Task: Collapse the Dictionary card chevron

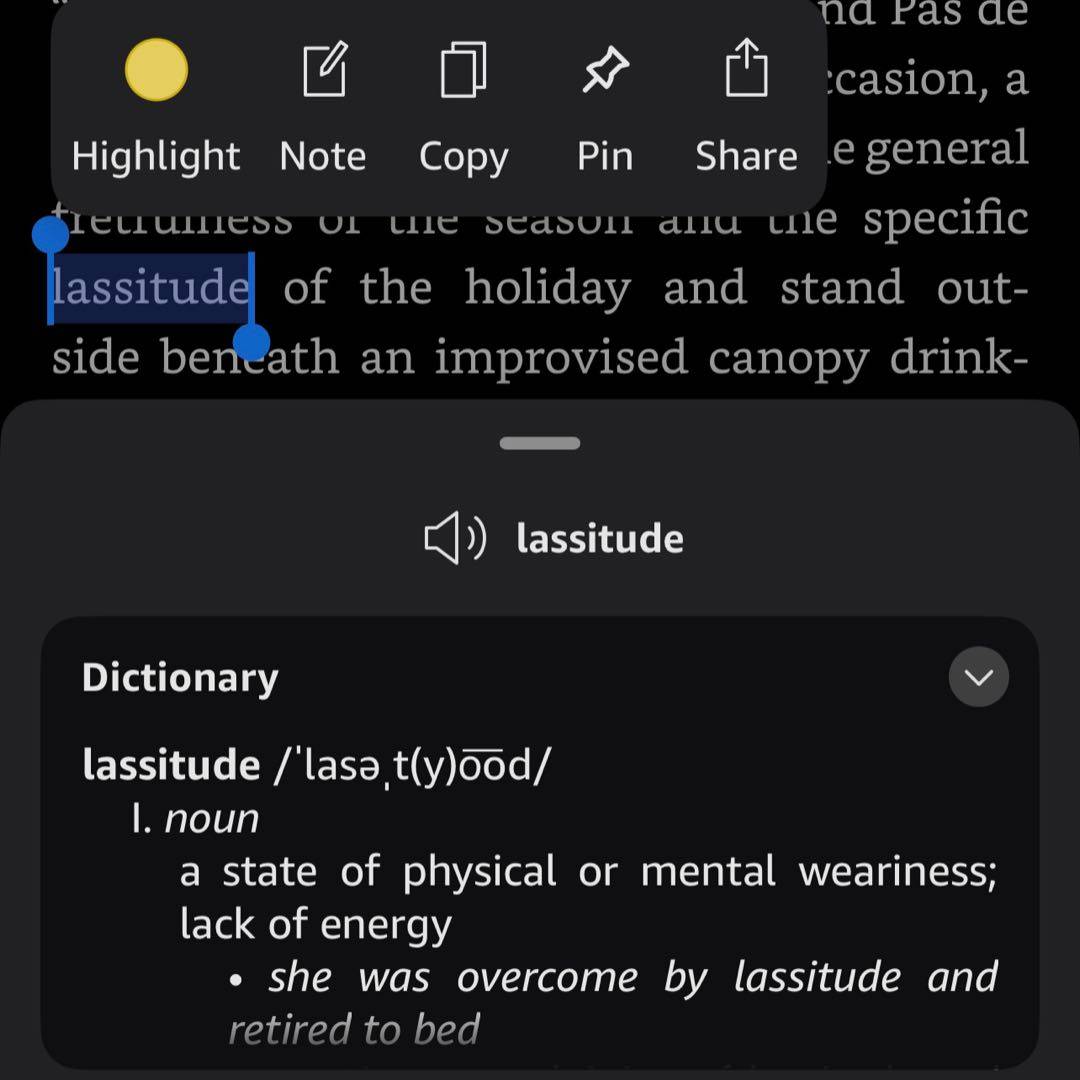Action: tap(978, 677)
